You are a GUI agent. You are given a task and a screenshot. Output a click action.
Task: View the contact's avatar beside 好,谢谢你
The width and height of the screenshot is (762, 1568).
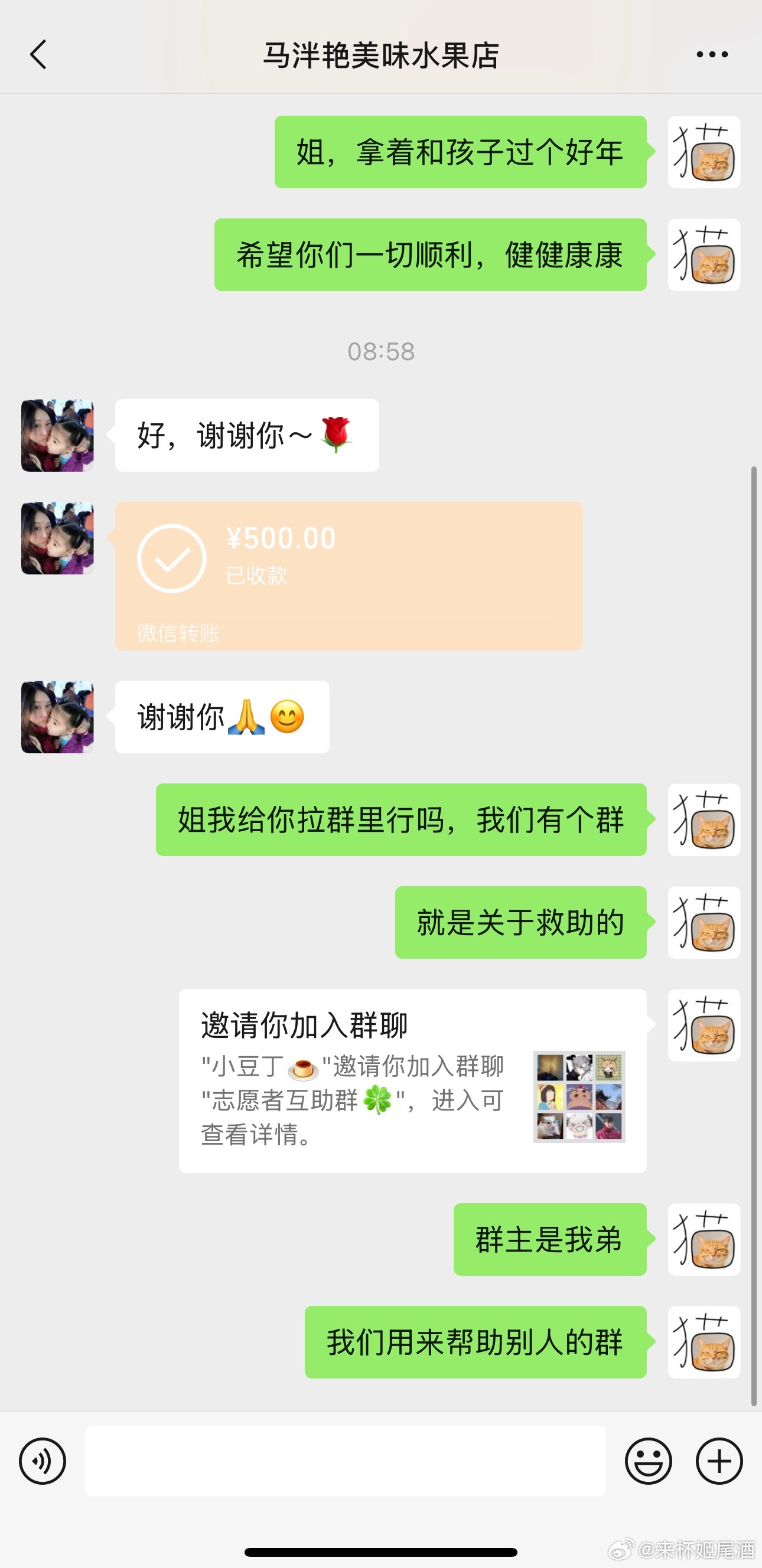click(57, 435)
